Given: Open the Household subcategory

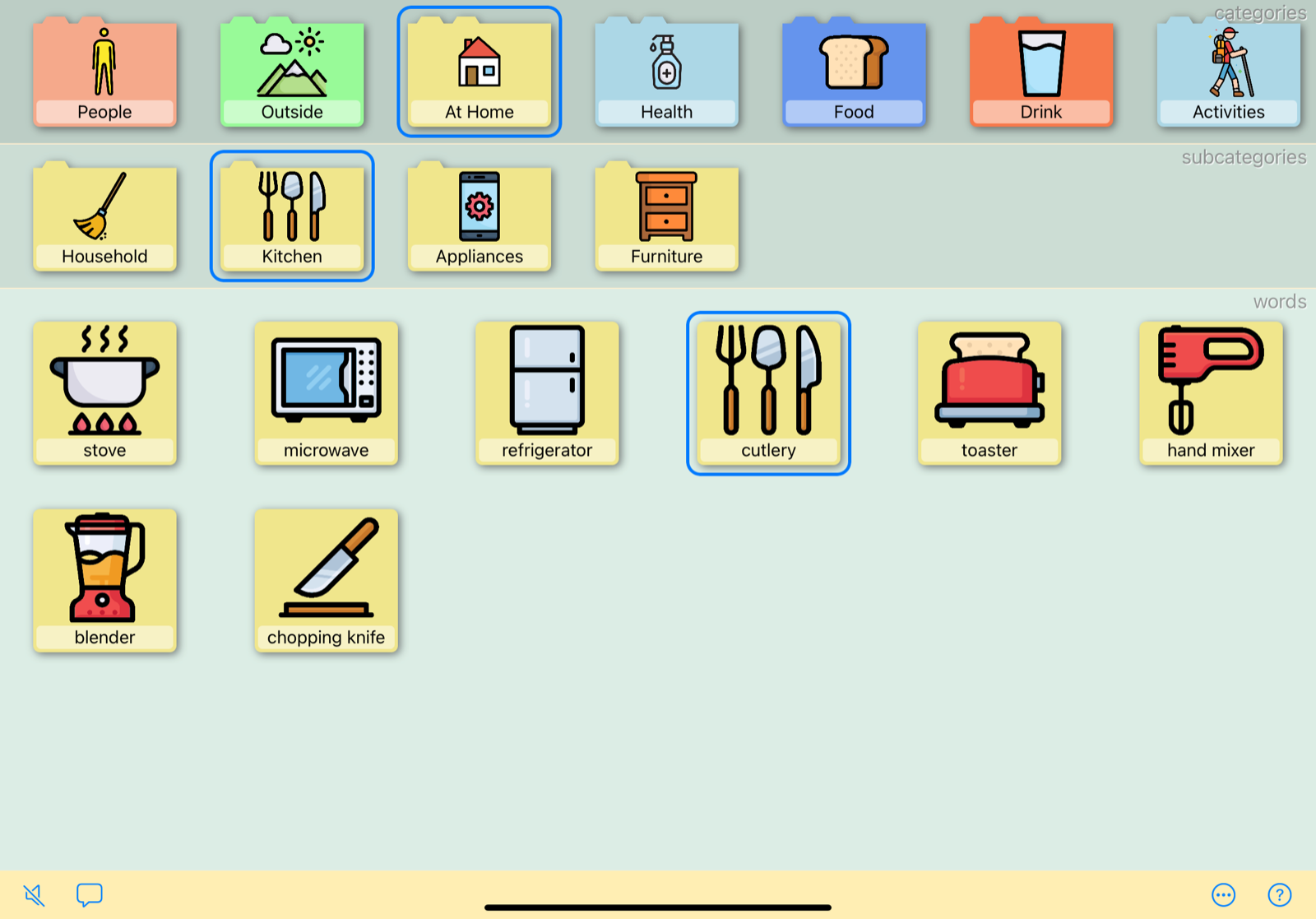Looking at the screenshot, I should pos(104,217).
